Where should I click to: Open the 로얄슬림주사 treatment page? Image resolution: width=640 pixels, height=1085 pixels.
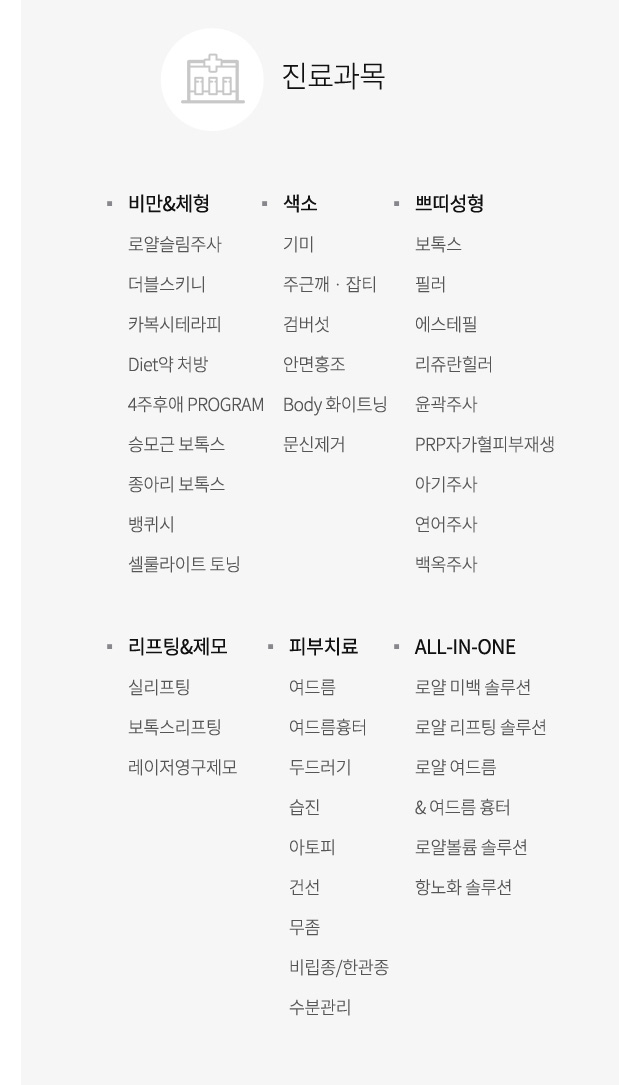tap(175, 244)
